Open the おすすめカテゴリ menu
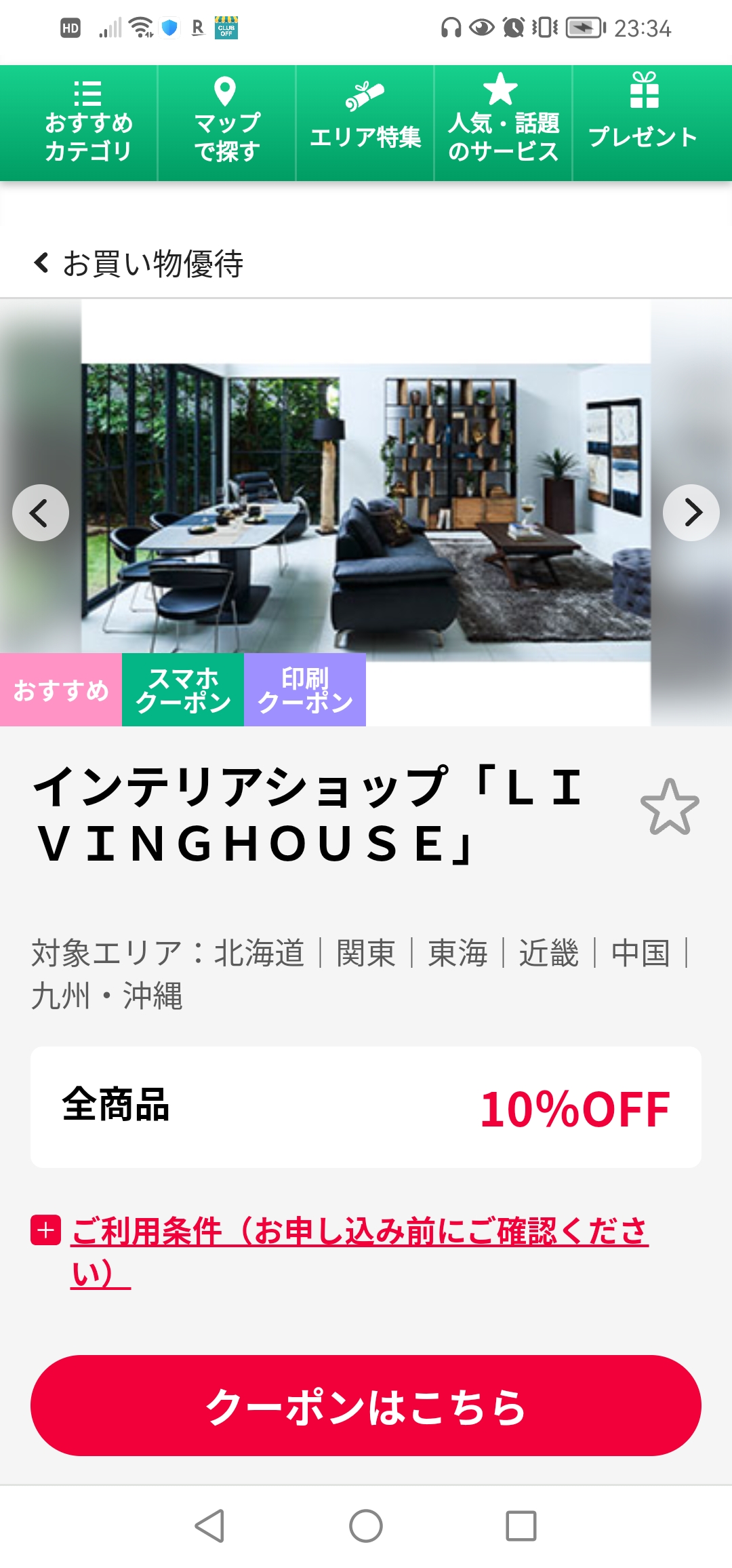The width and height of the screenshot is (732, 1568). (x=87, y=123)
